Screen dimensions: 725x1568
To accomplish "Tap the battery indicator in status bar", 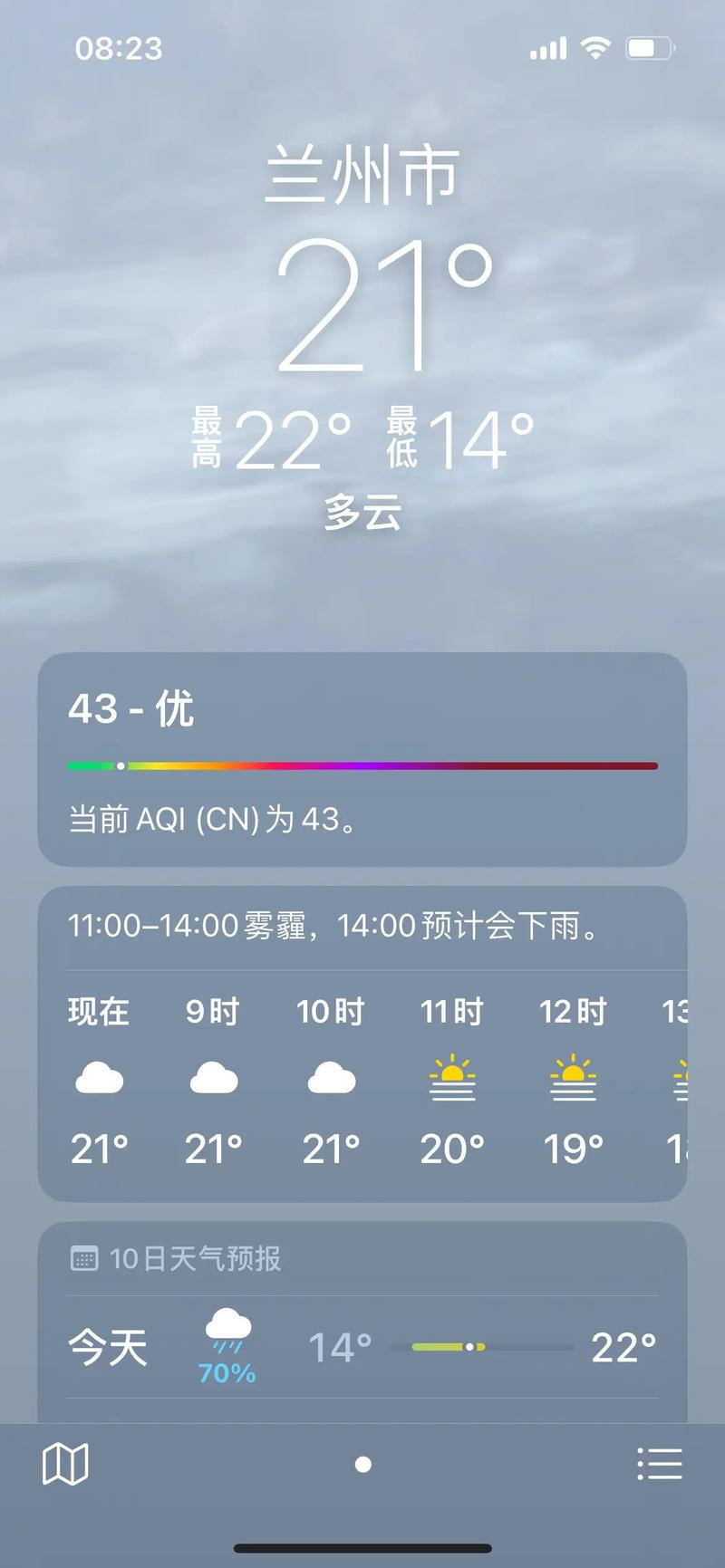I will [649, 47].
